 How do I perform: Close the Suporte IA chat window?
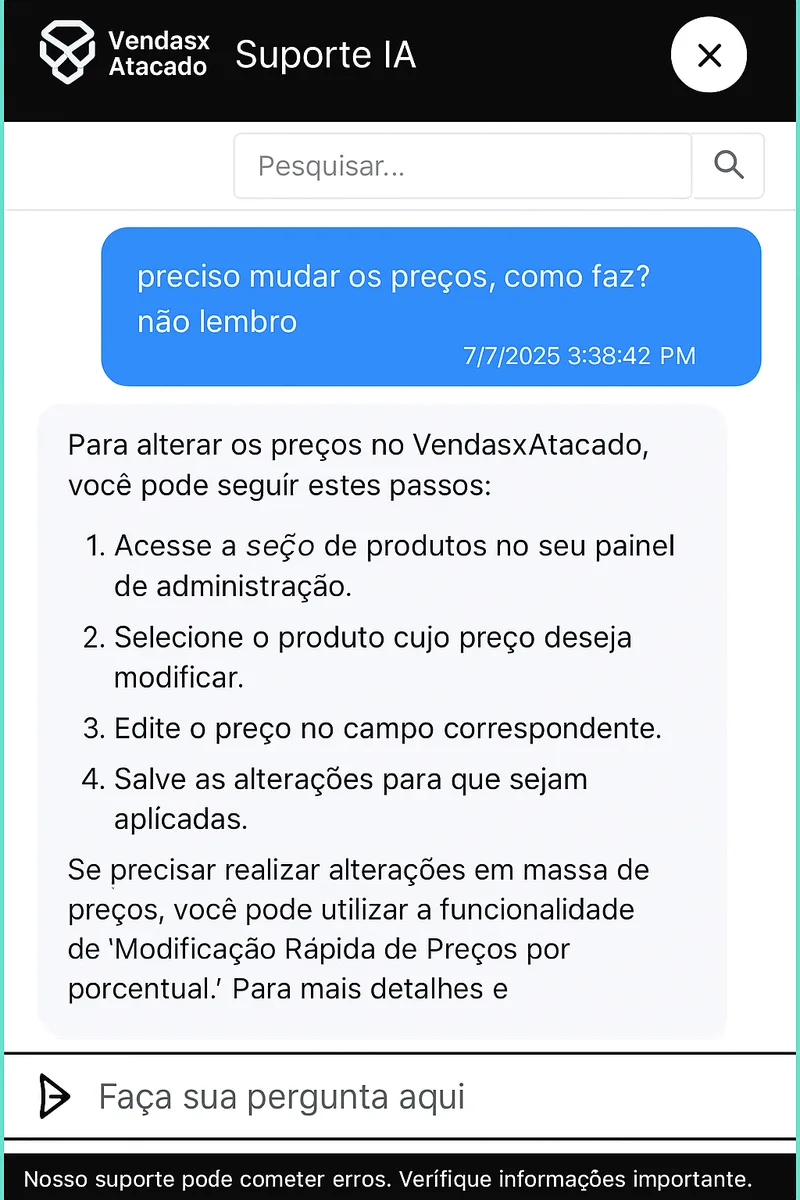709,55
